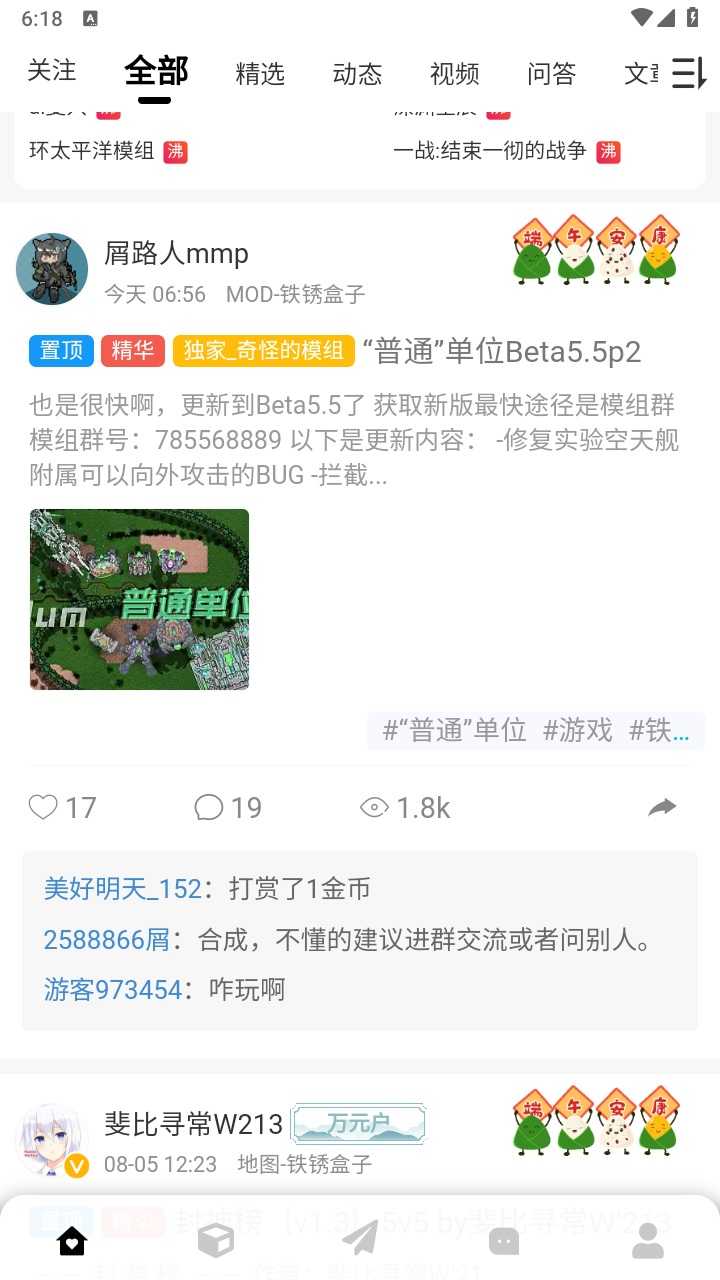Viewport: 720px width, 1280px height.
Task: View the 普通单位 post image
Action: point(139,599)
